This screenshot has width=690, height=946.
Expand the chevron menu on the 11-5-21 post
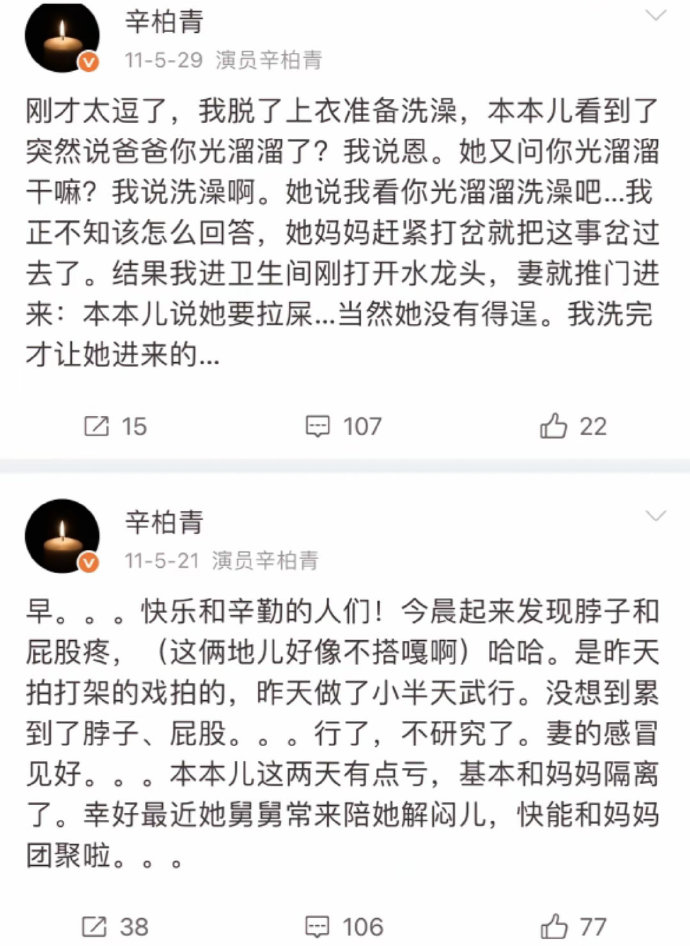656,516
